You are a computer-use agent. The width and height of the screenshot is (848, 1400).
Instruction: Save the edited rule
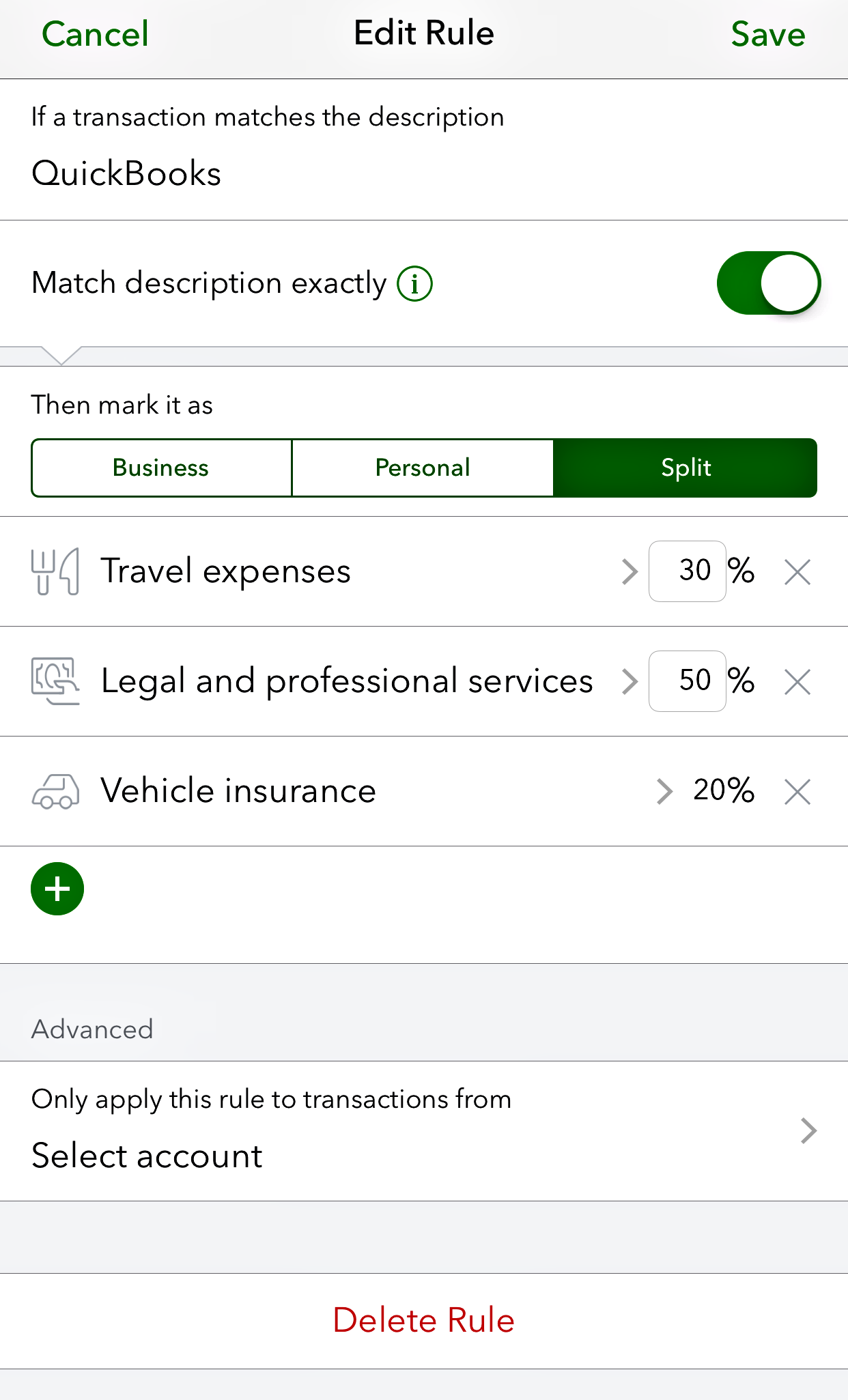pos(767,34)
